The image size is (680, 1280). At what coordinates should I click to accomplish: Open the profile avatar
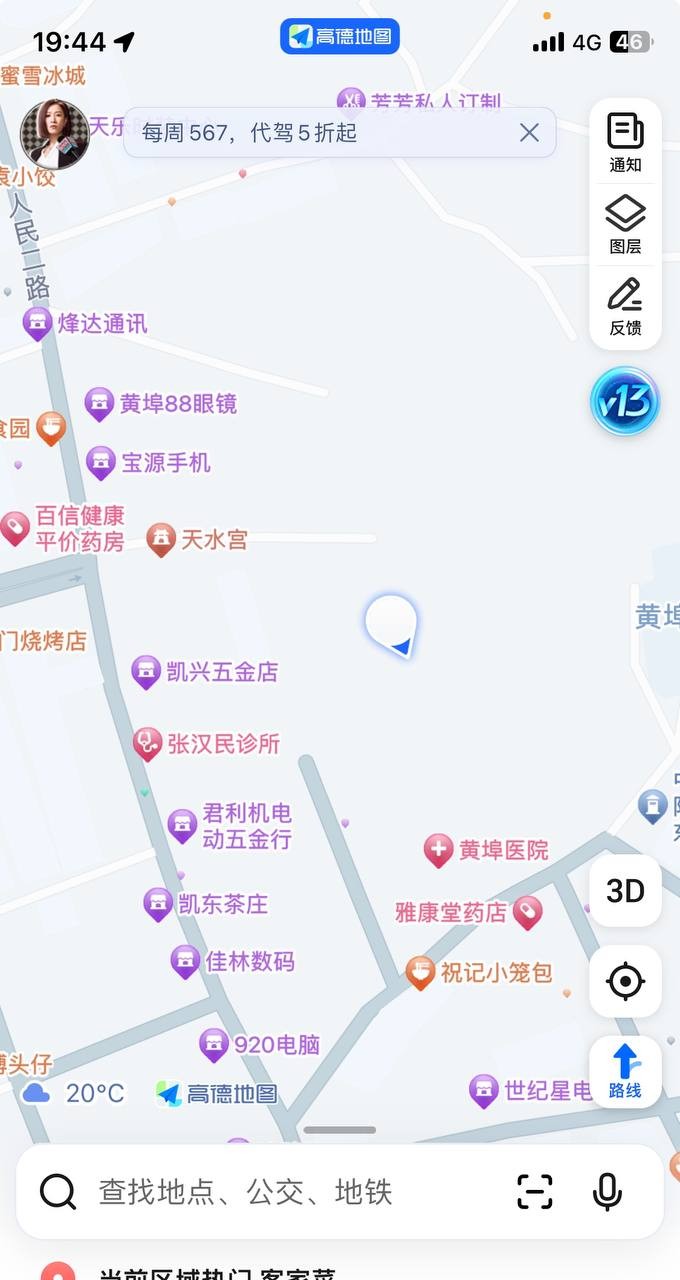(x=55, y=134)
